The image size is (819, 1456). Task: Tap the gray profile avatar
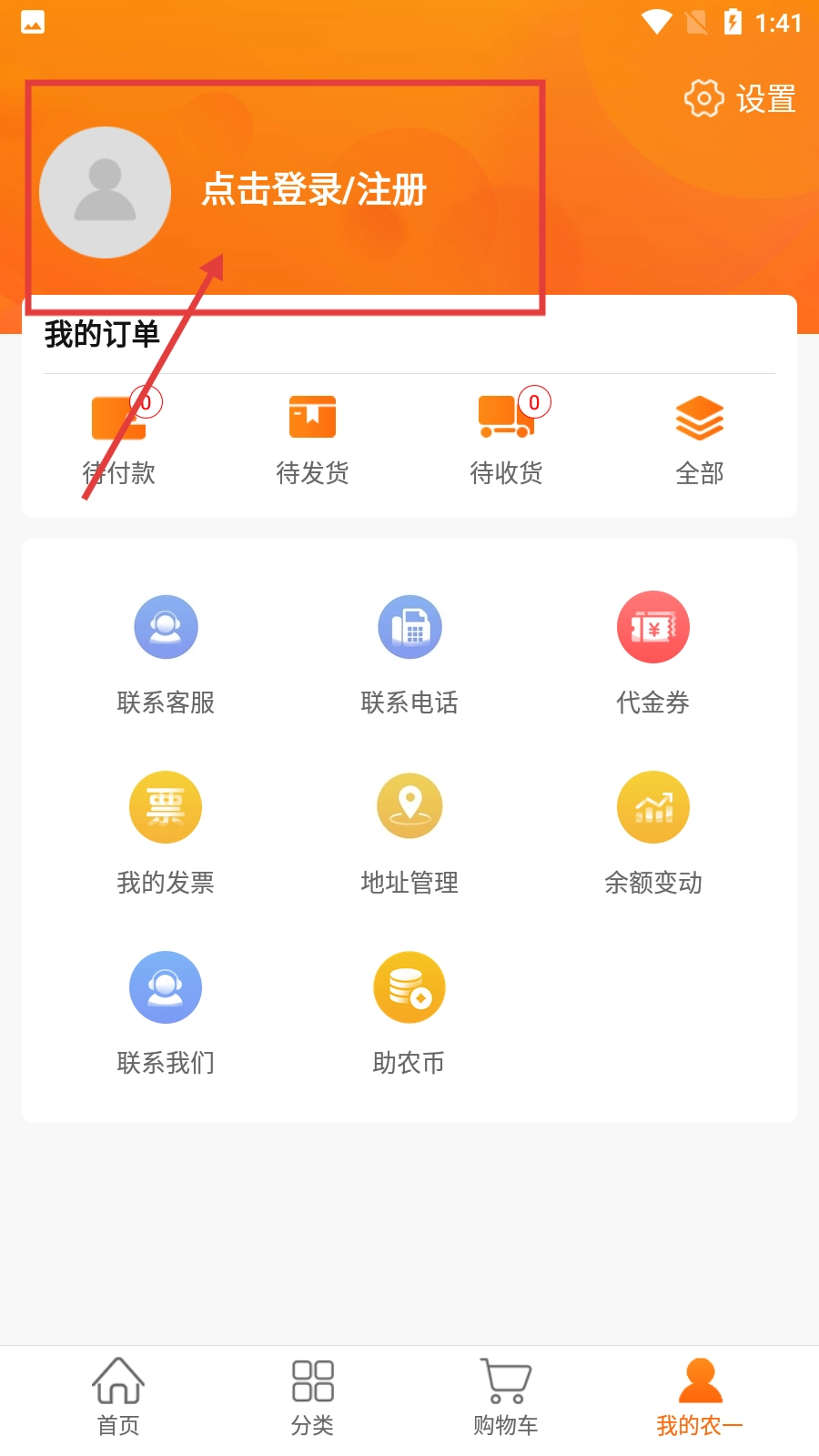(106, 192)
